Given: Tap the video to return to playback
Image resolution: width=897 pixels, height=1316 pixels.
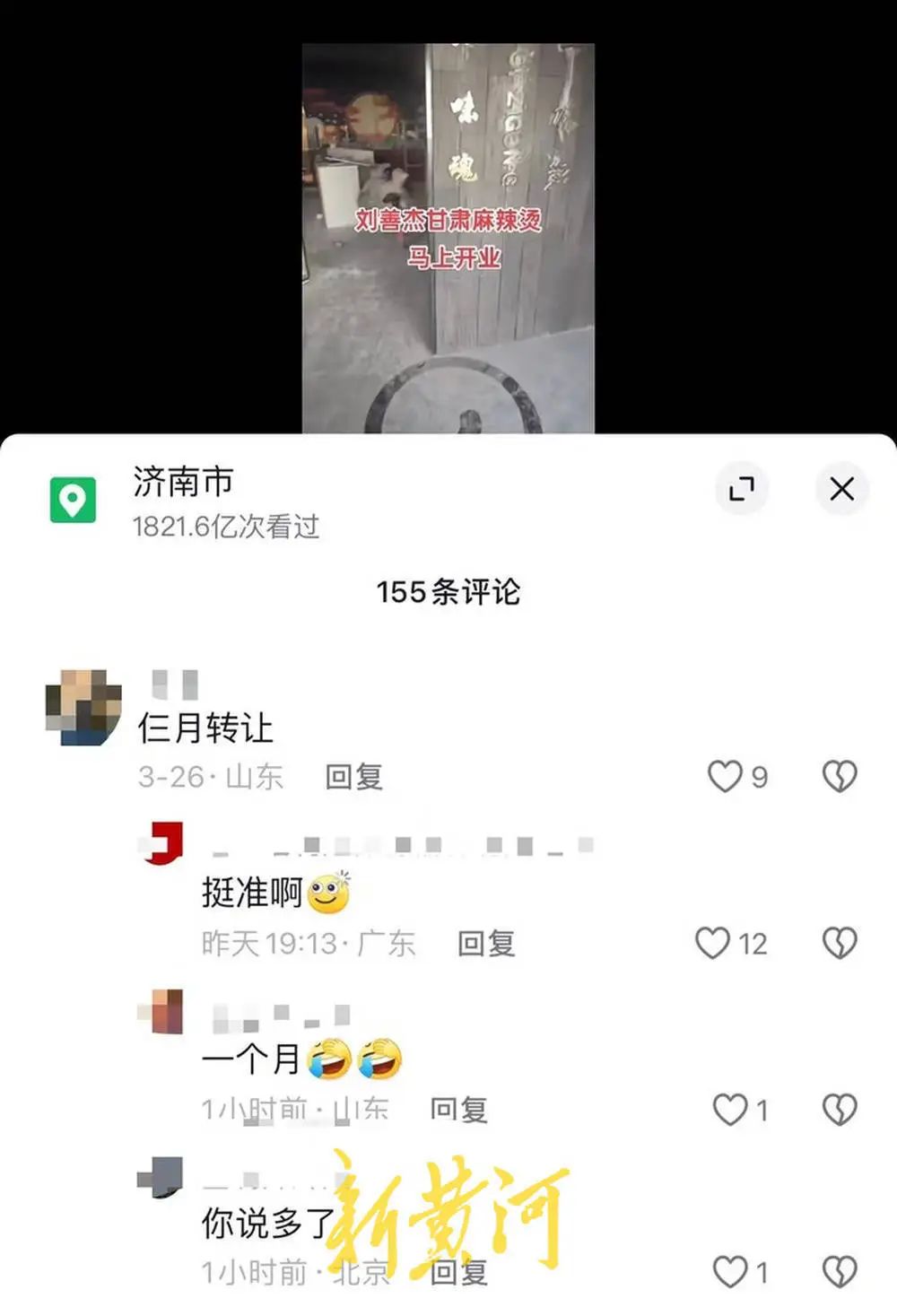Looking at the screenshot, I should click(448, 238).
